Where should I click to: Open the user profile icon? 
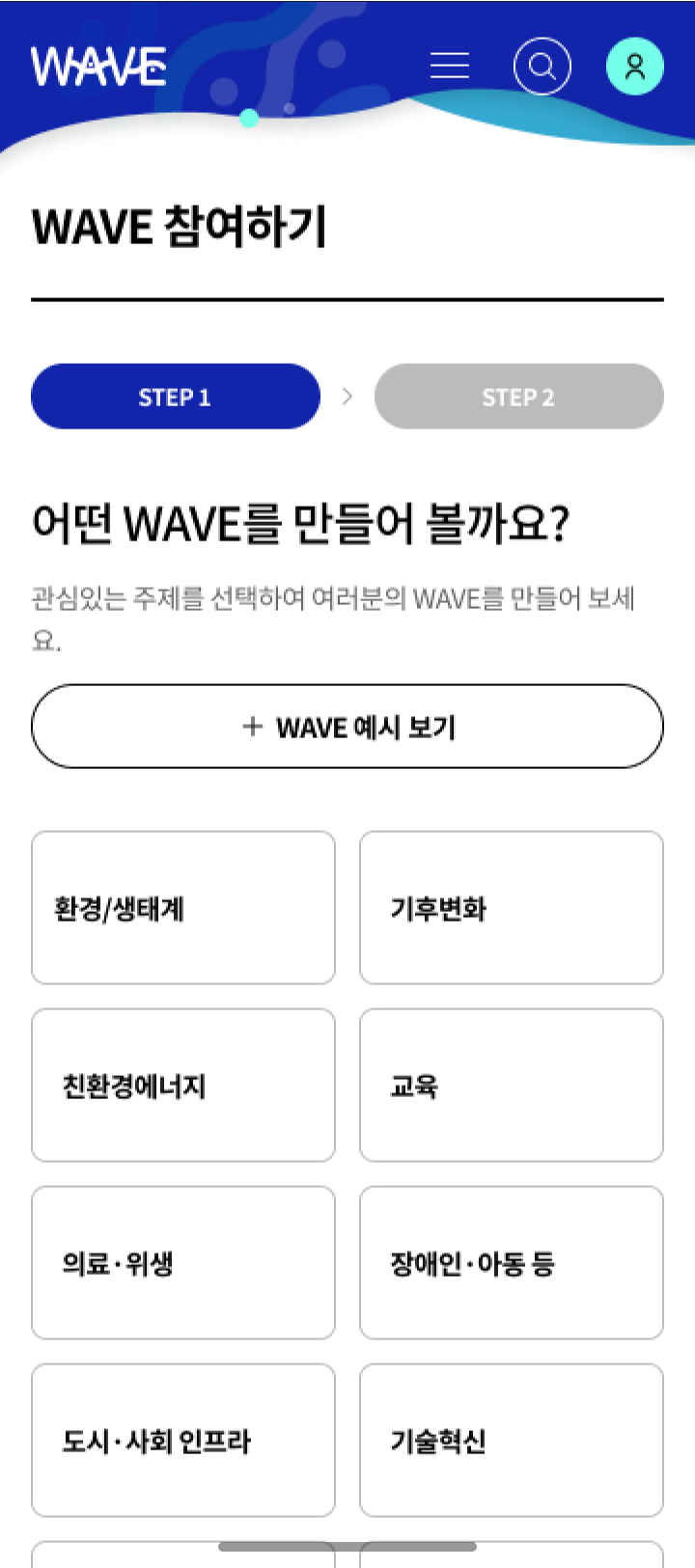click(x=634, y=66)
